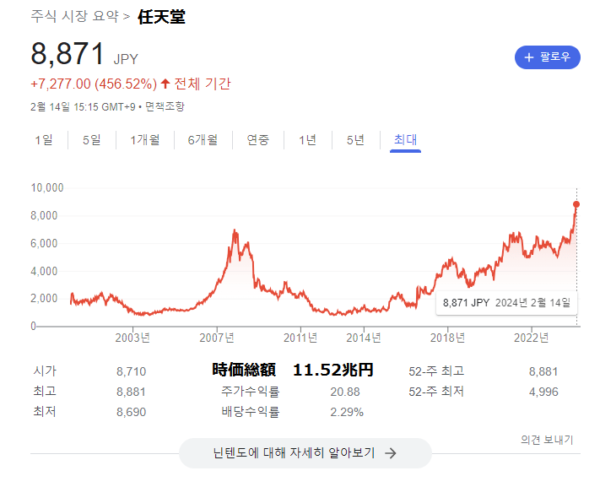Open the 의견 보내기 feedback link
Screen dimensions: 600x487
point(547,440)
